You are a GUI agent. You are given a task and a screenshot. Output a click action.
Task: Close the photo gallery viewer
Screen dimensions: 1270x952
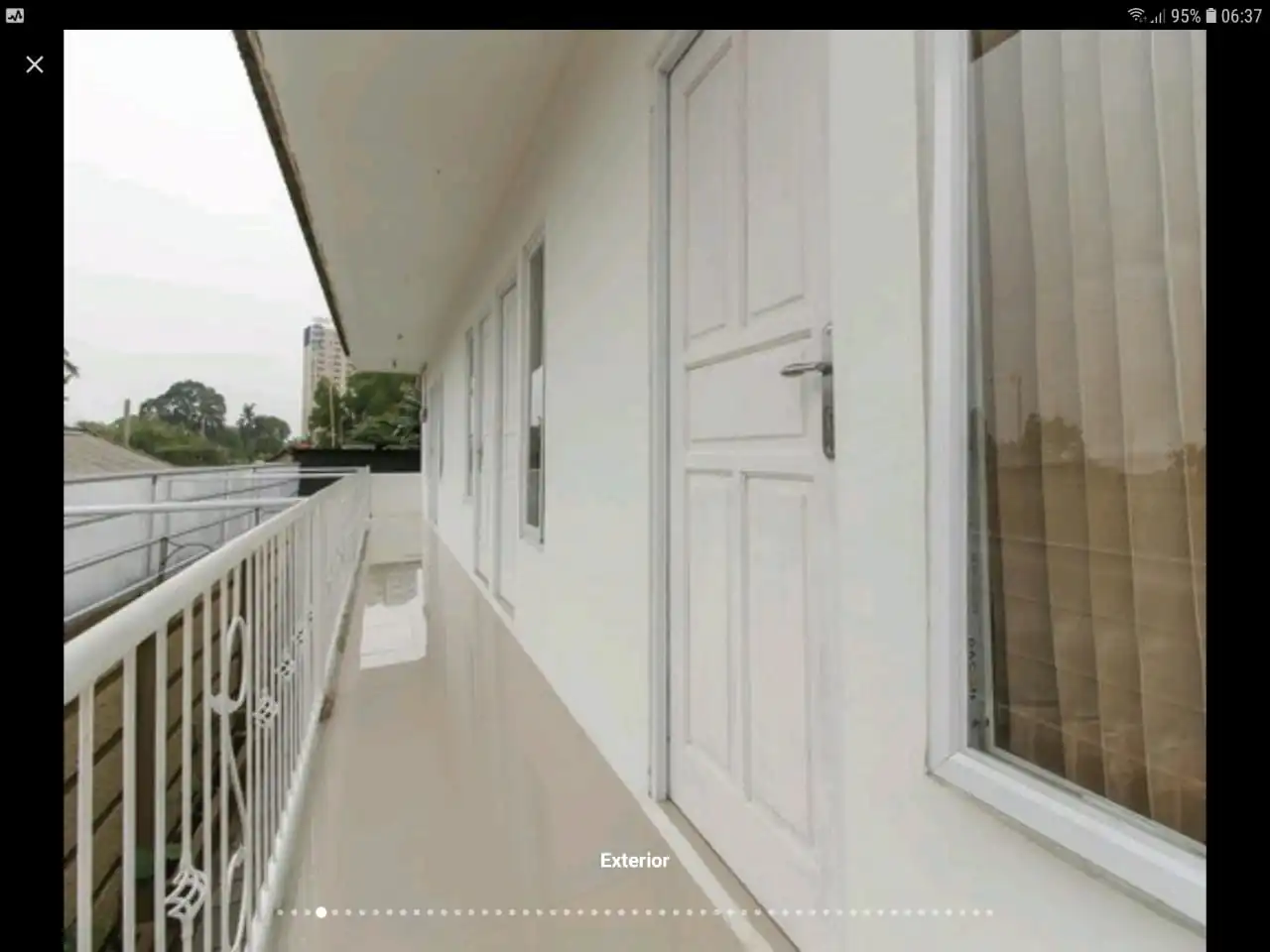35,64
